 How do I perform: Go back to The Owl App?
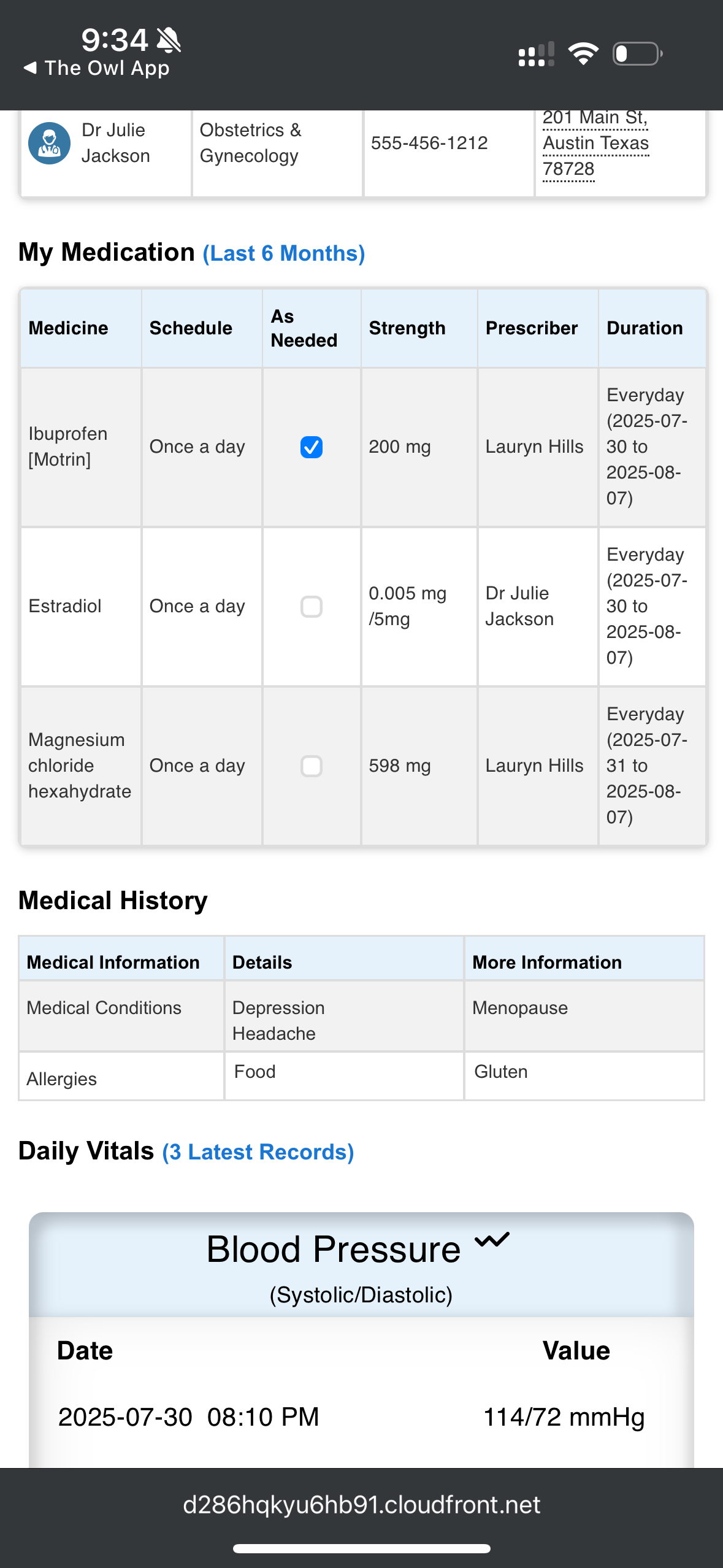coord(96,68)
